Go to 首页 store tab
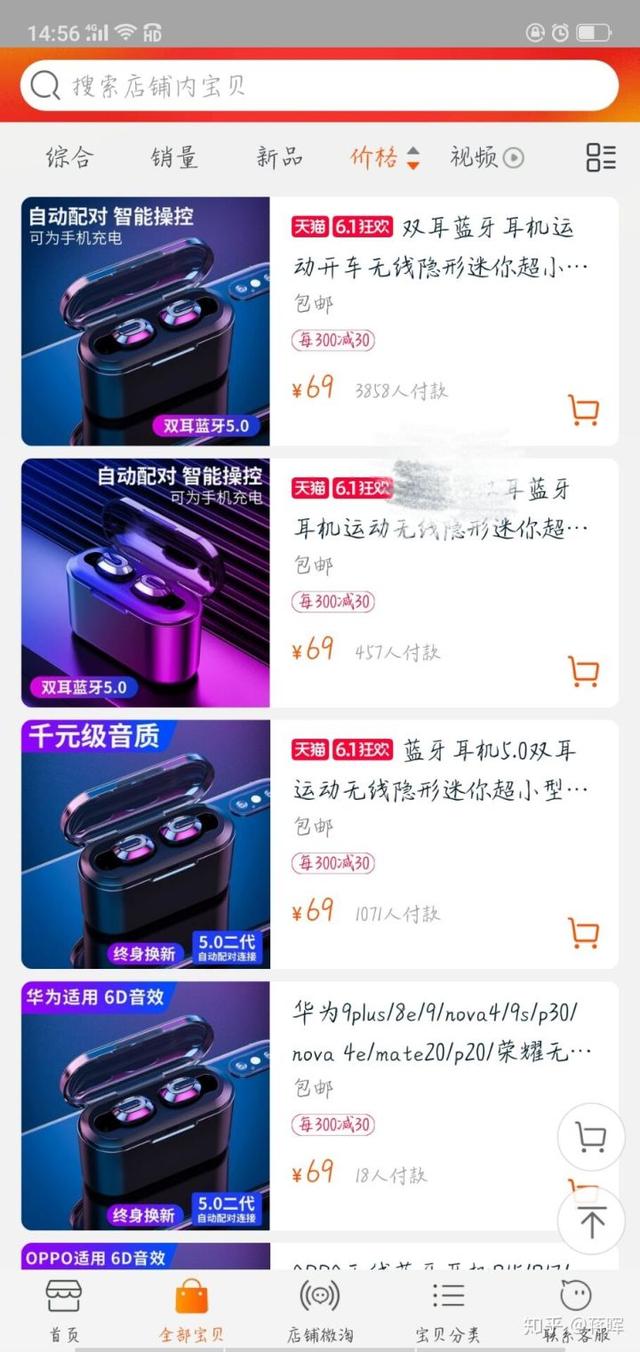 64,1309
